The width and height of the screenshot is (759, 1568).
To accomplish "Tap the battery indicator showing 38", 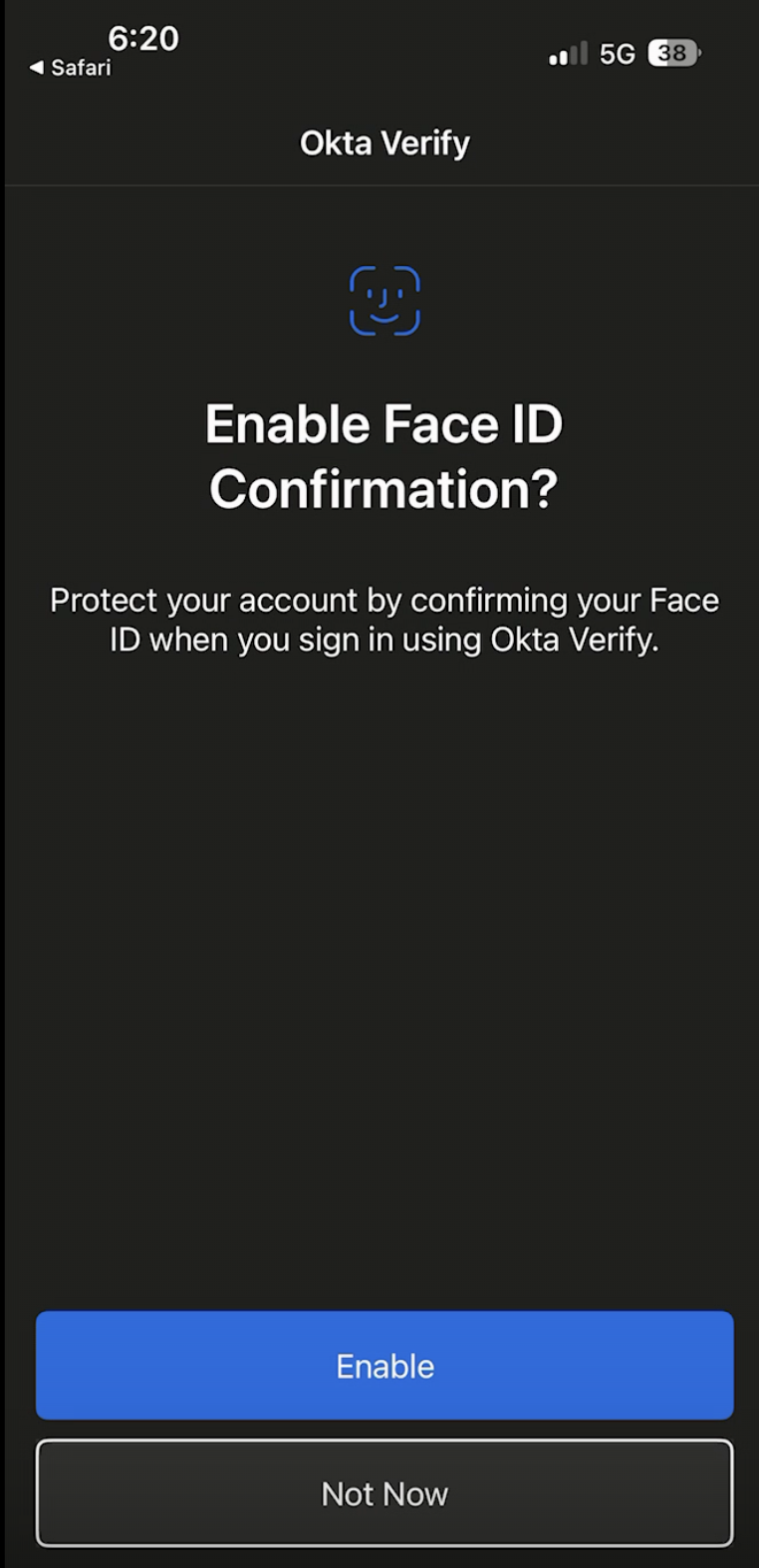I will tap(670, 52).
